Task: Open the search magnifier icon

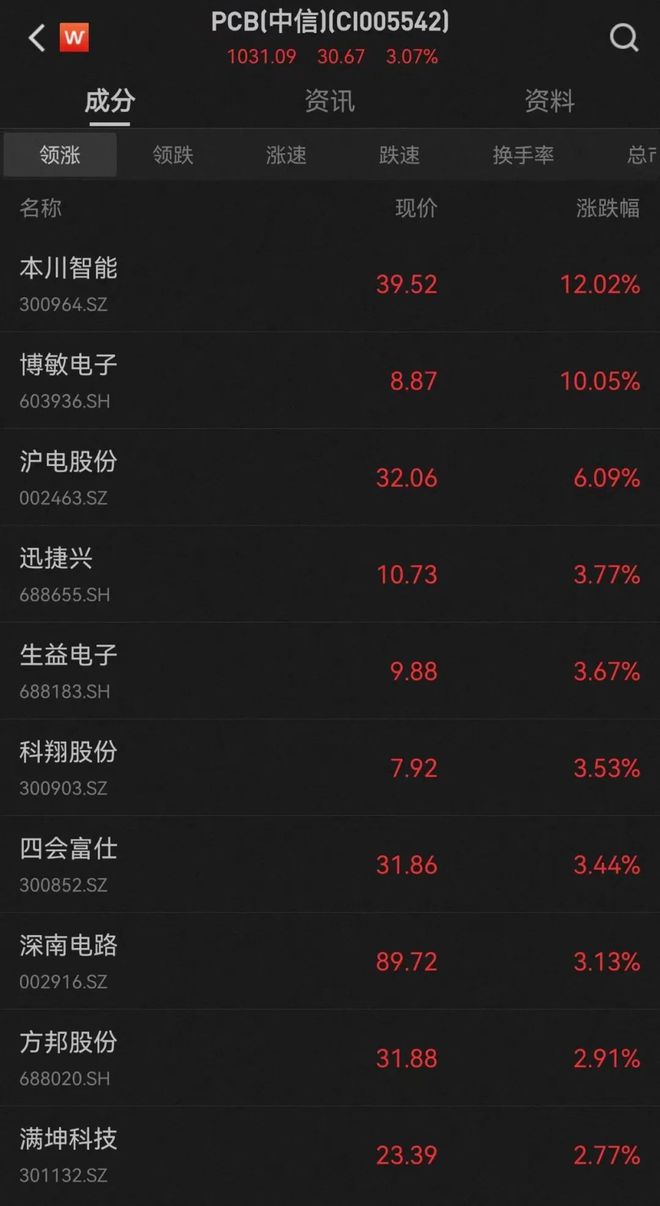Action: pos(624,38)
